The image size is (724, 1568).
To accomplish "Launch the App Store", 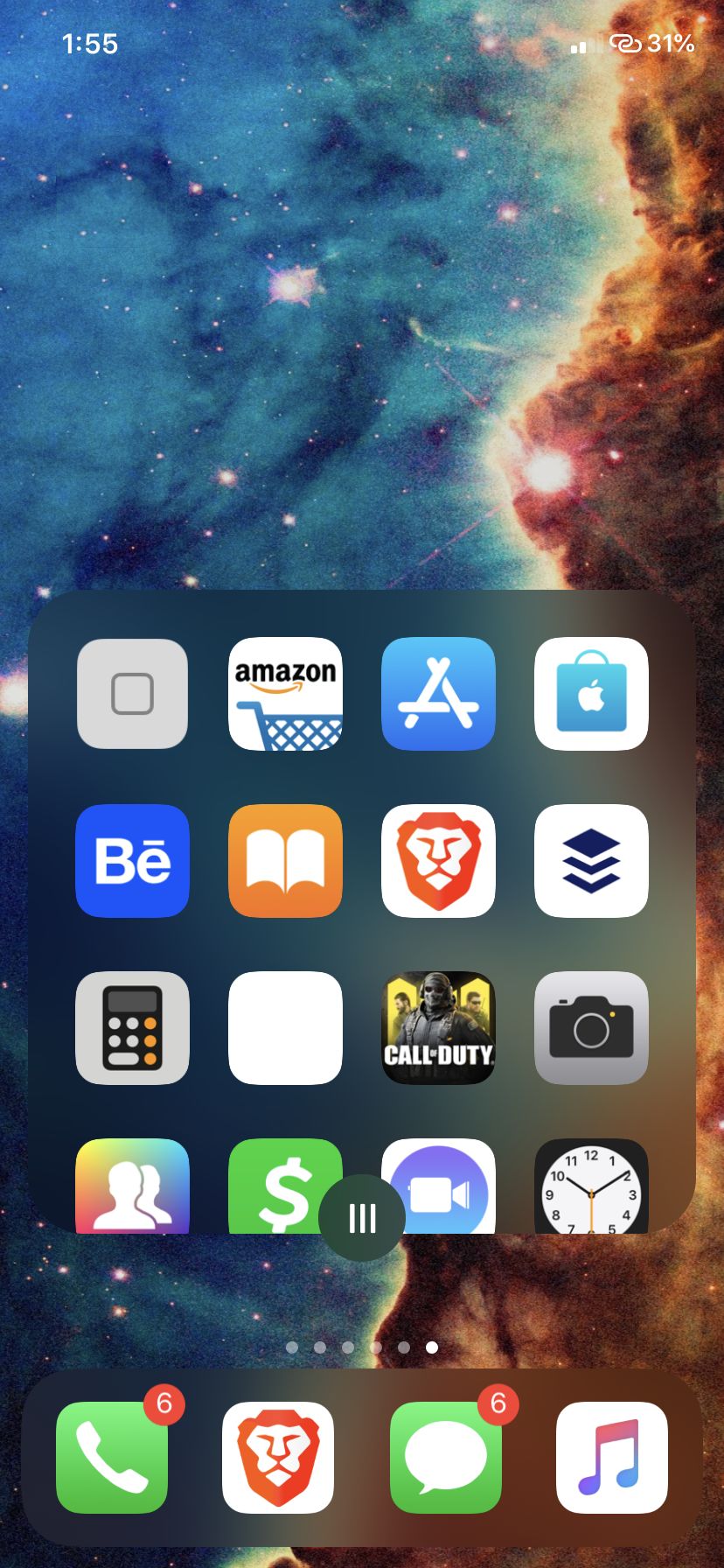I will pos(438,694).
